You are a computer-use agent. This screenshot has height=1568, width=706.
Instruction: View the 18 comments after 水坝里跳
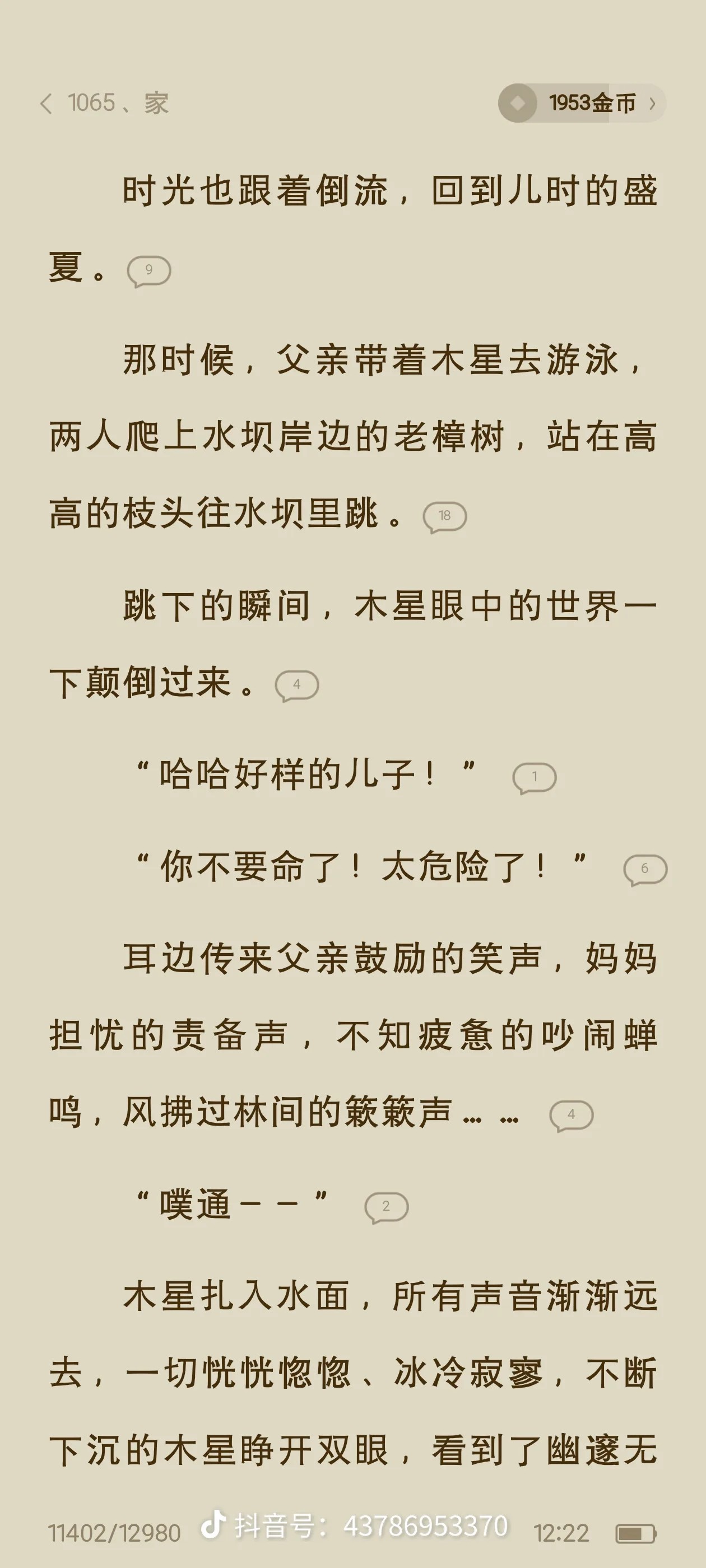[x=445, y=517]
